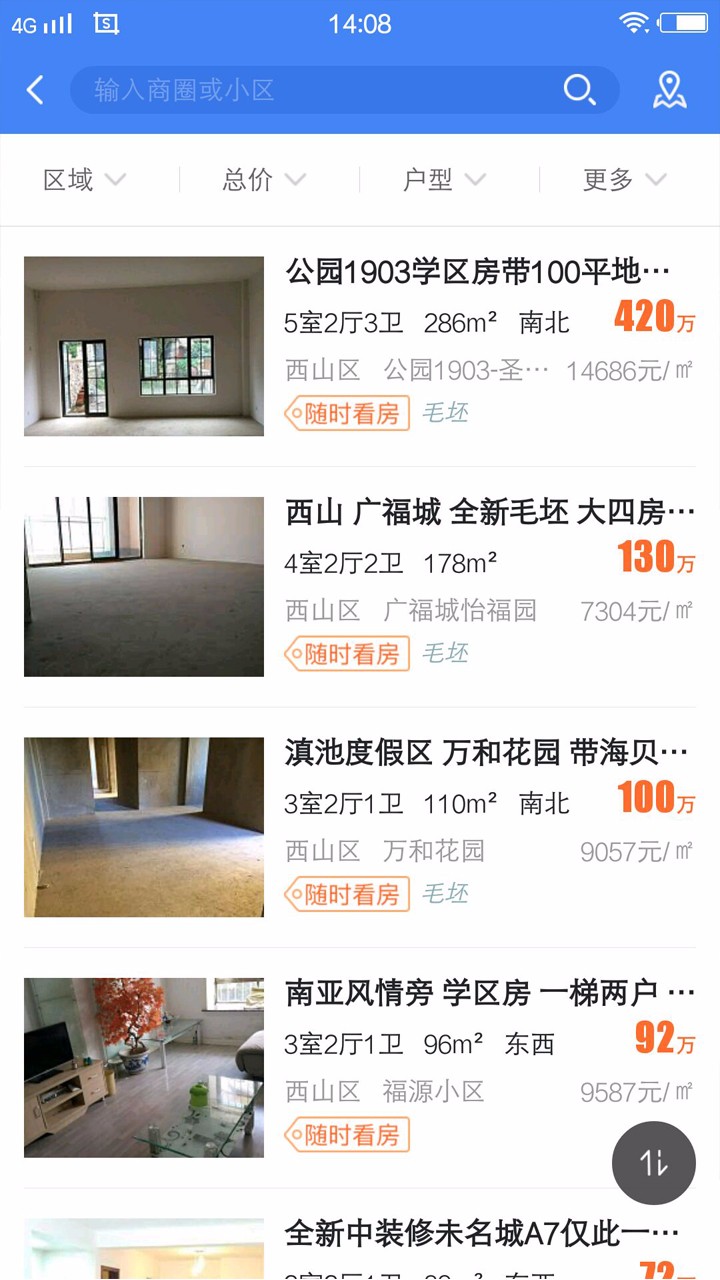Expand the 户型 filter dropdown

point(445,180)
